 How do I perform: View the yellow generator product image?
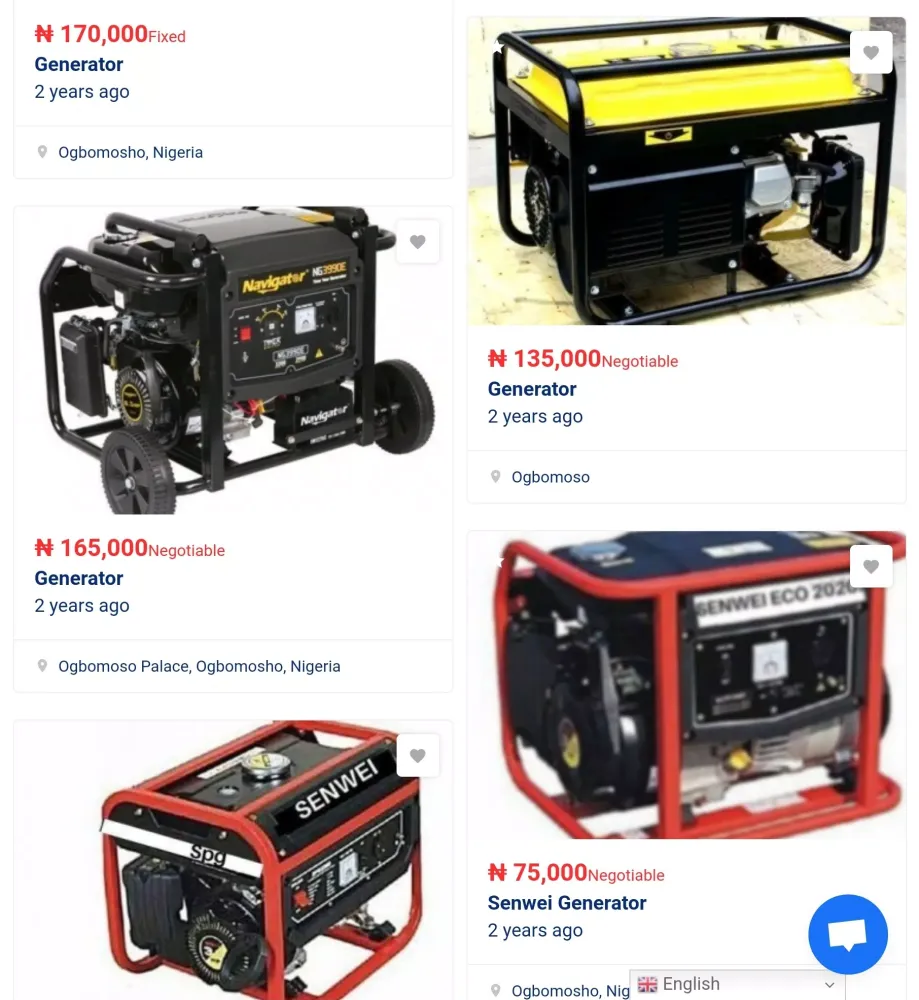pos(686,171)
